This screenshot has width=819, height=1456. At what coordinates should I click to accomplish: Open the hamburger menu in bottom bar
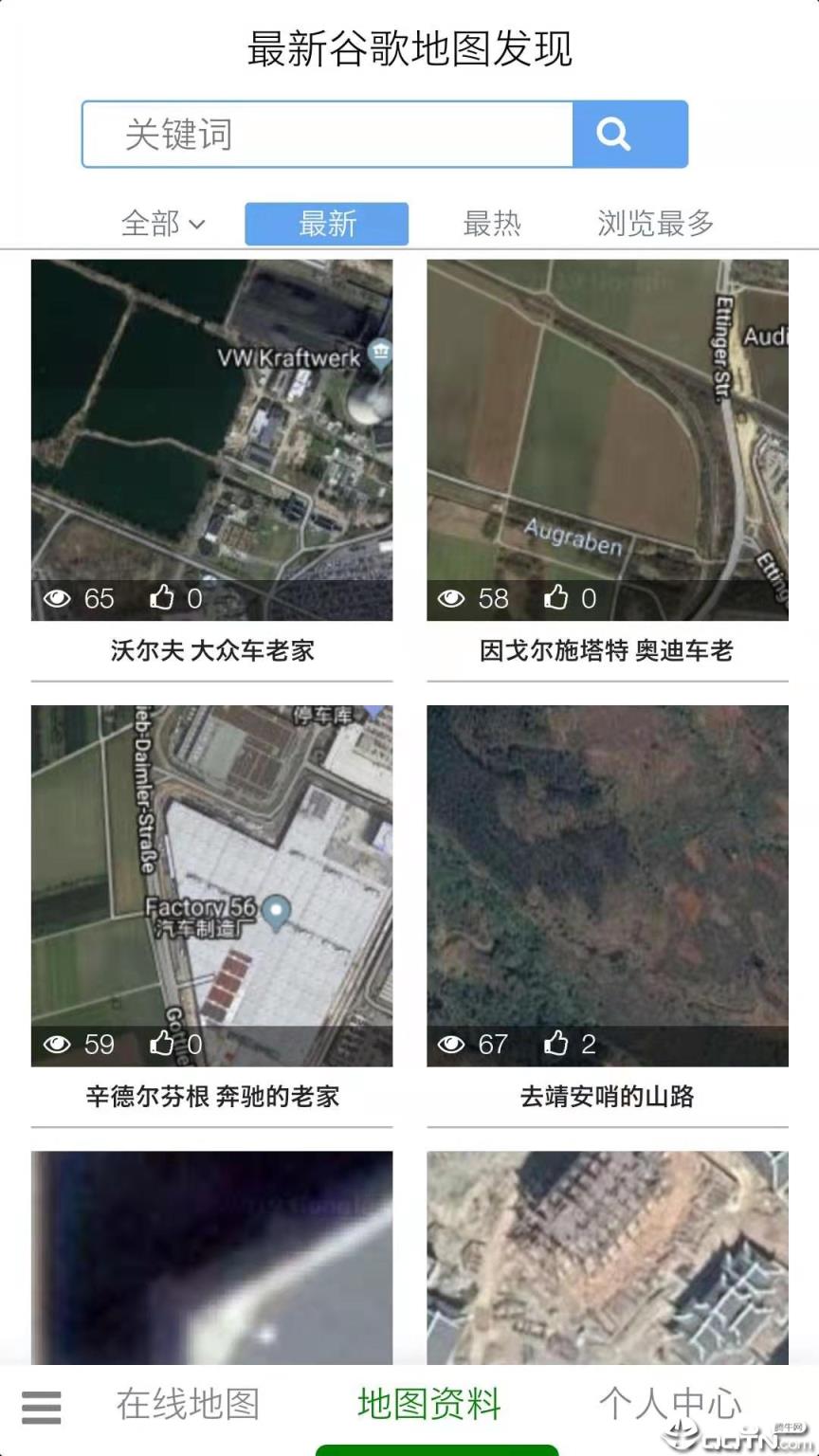click(42, 1407)
